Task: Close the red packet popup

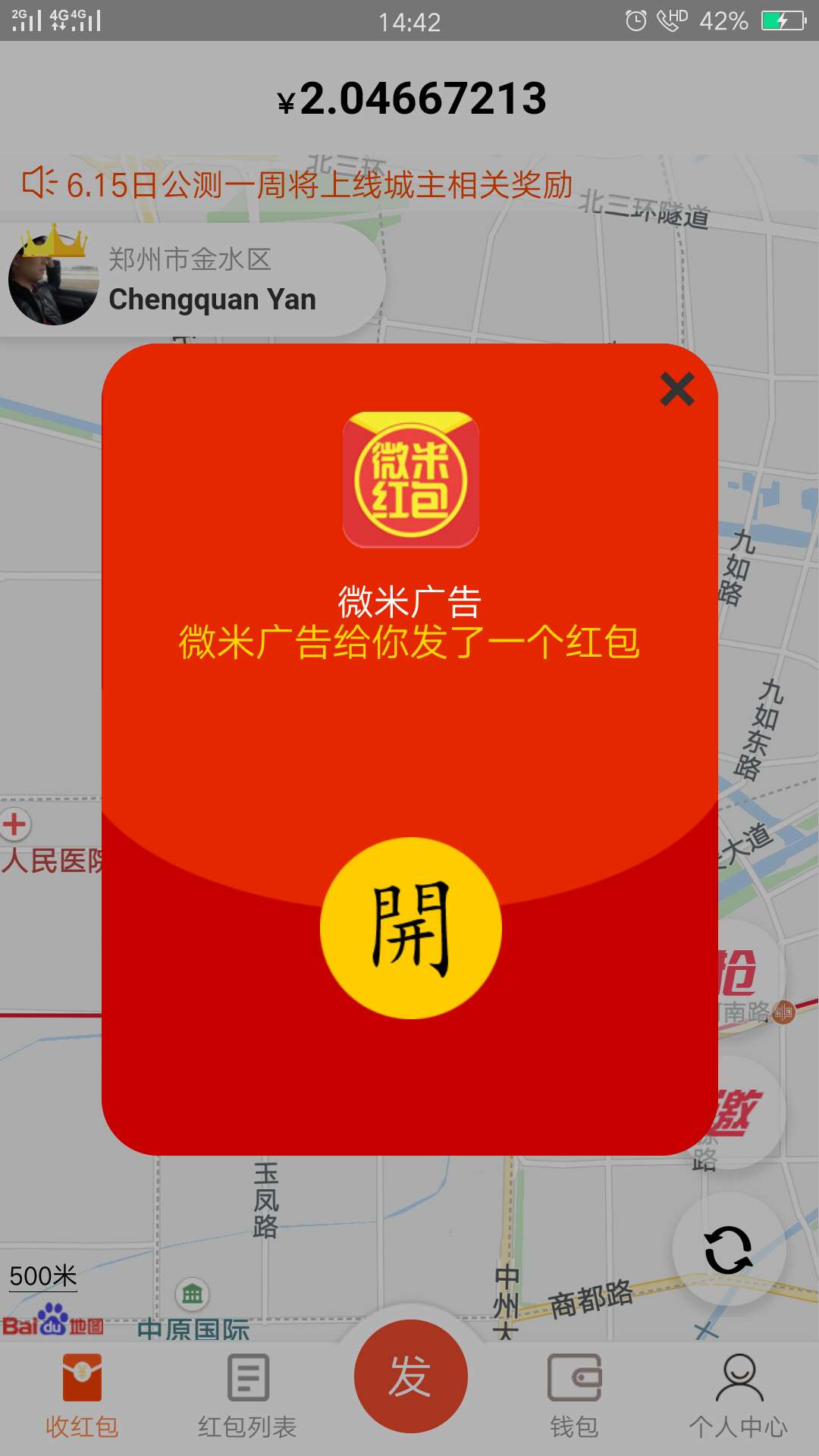Action: pyautogui.click(x=677, y=389)
